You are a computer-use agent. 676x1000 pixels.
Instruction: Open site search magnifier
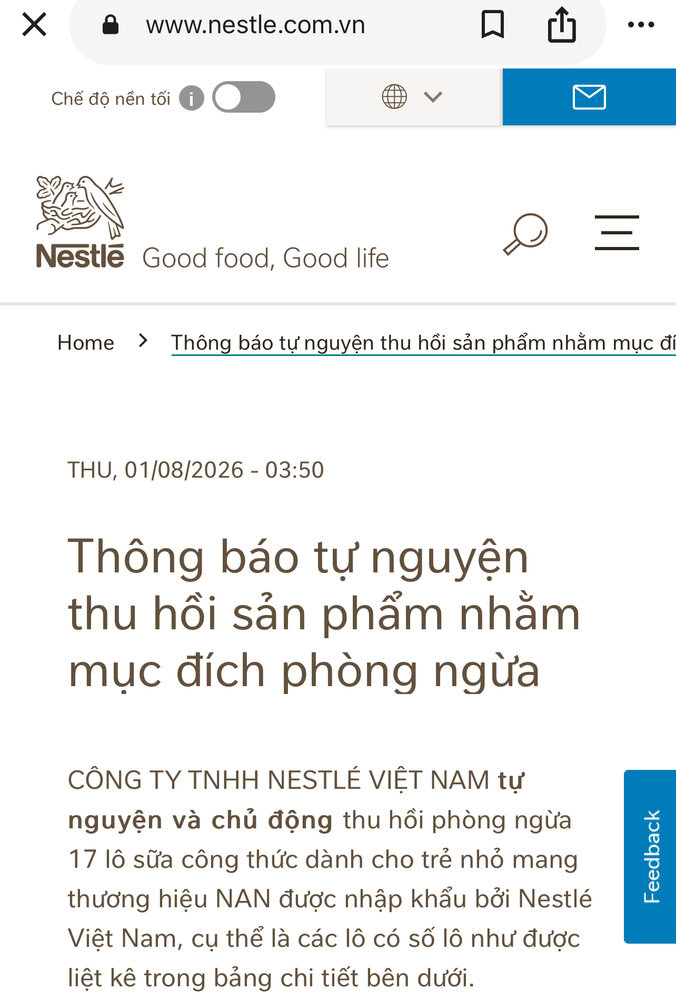[x=525, y=233]
